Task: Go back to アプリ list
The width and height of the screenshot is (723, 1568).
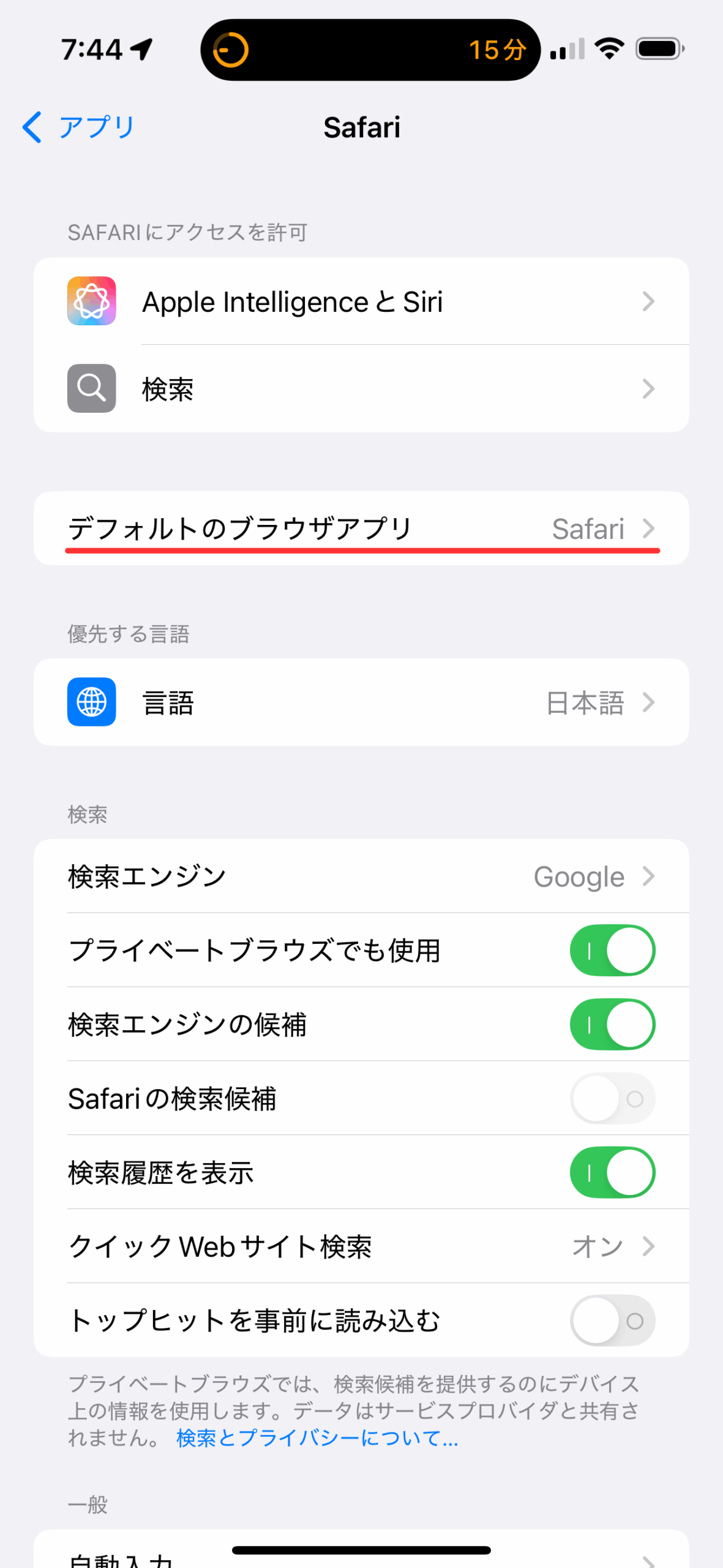Action: (78, 127)
